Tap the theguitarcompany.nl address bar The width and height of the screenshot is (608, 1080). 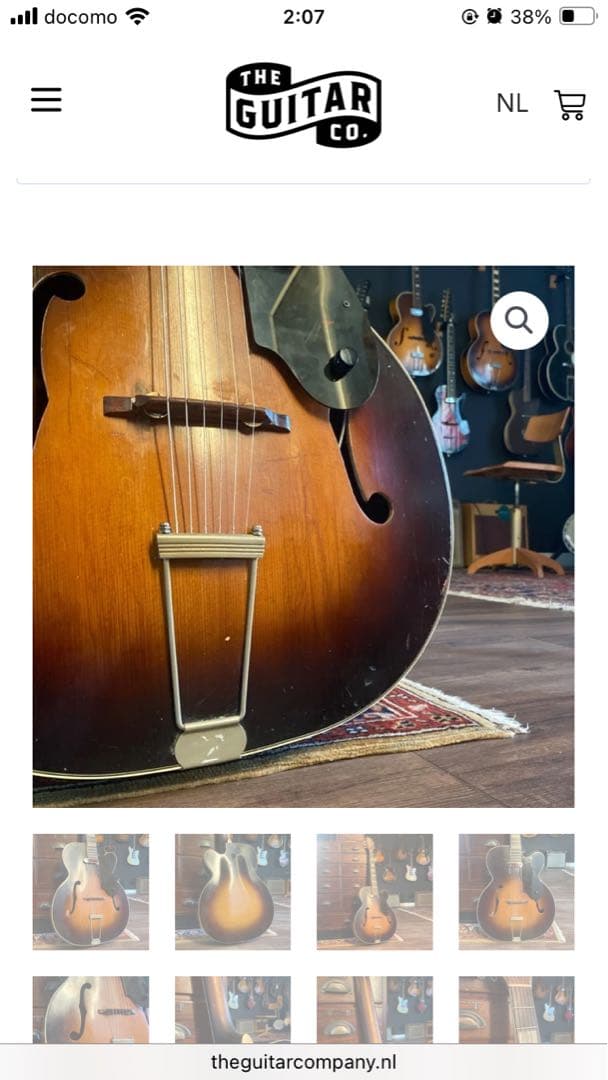(304, 1062)
